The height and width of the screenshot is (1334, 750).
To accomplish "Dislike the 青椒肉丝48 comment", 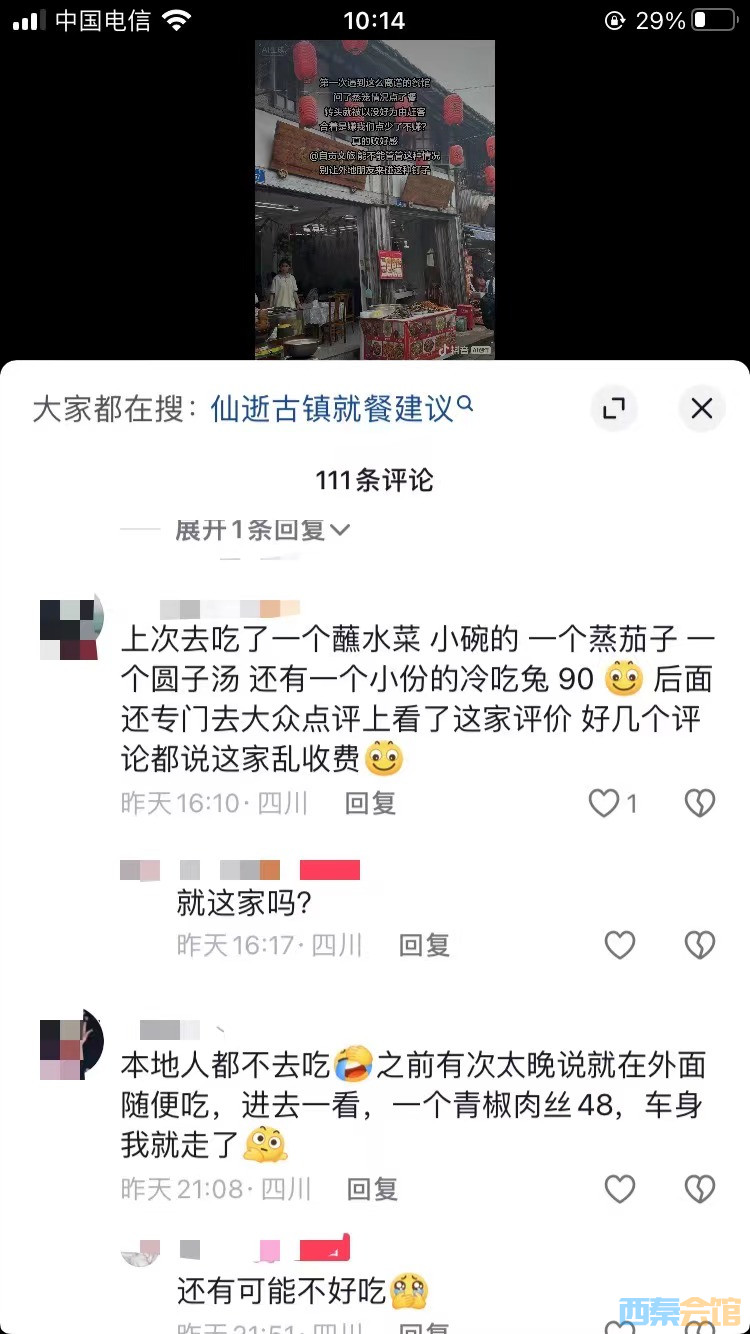I will 700,1189.
